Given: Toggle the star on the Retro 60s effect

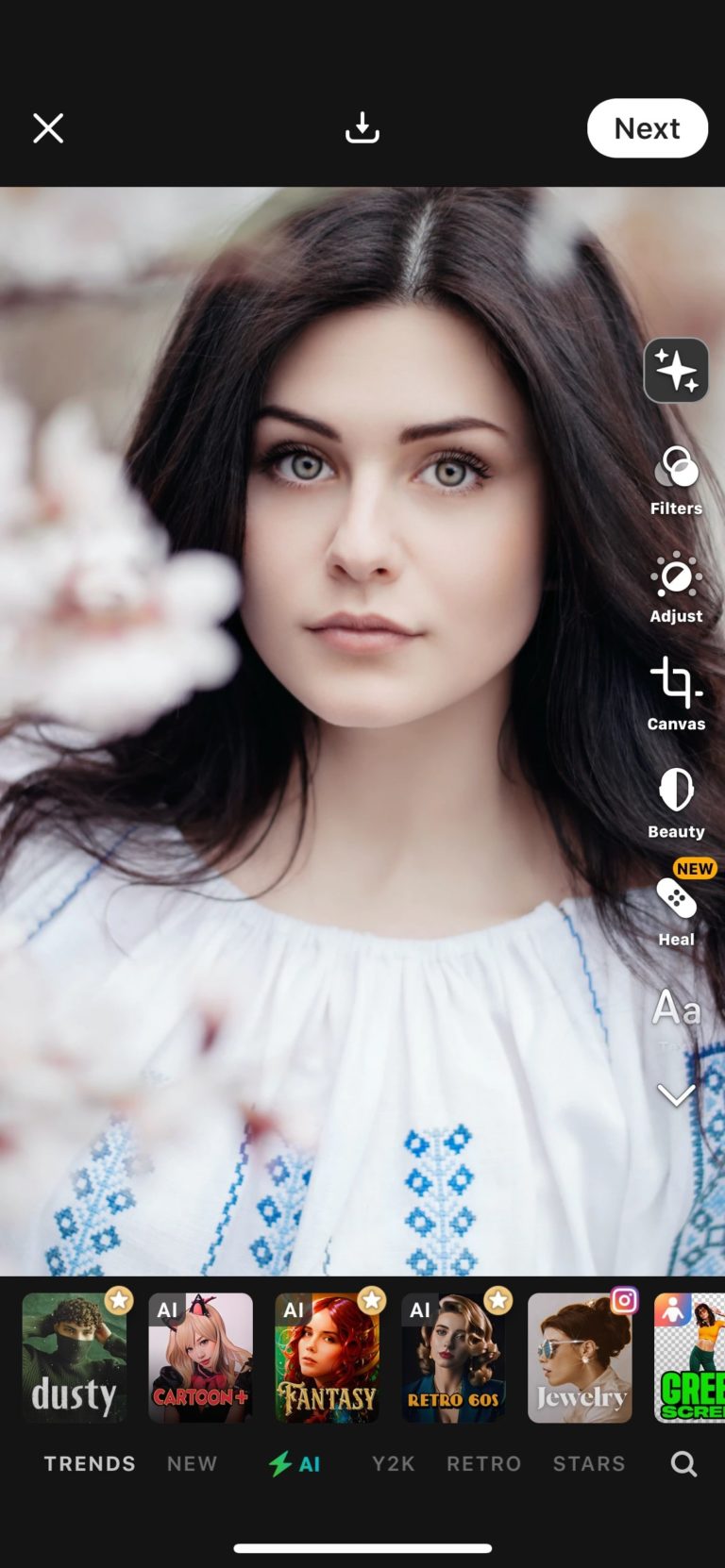Looking at the screenshot, I should (498, 1300).
